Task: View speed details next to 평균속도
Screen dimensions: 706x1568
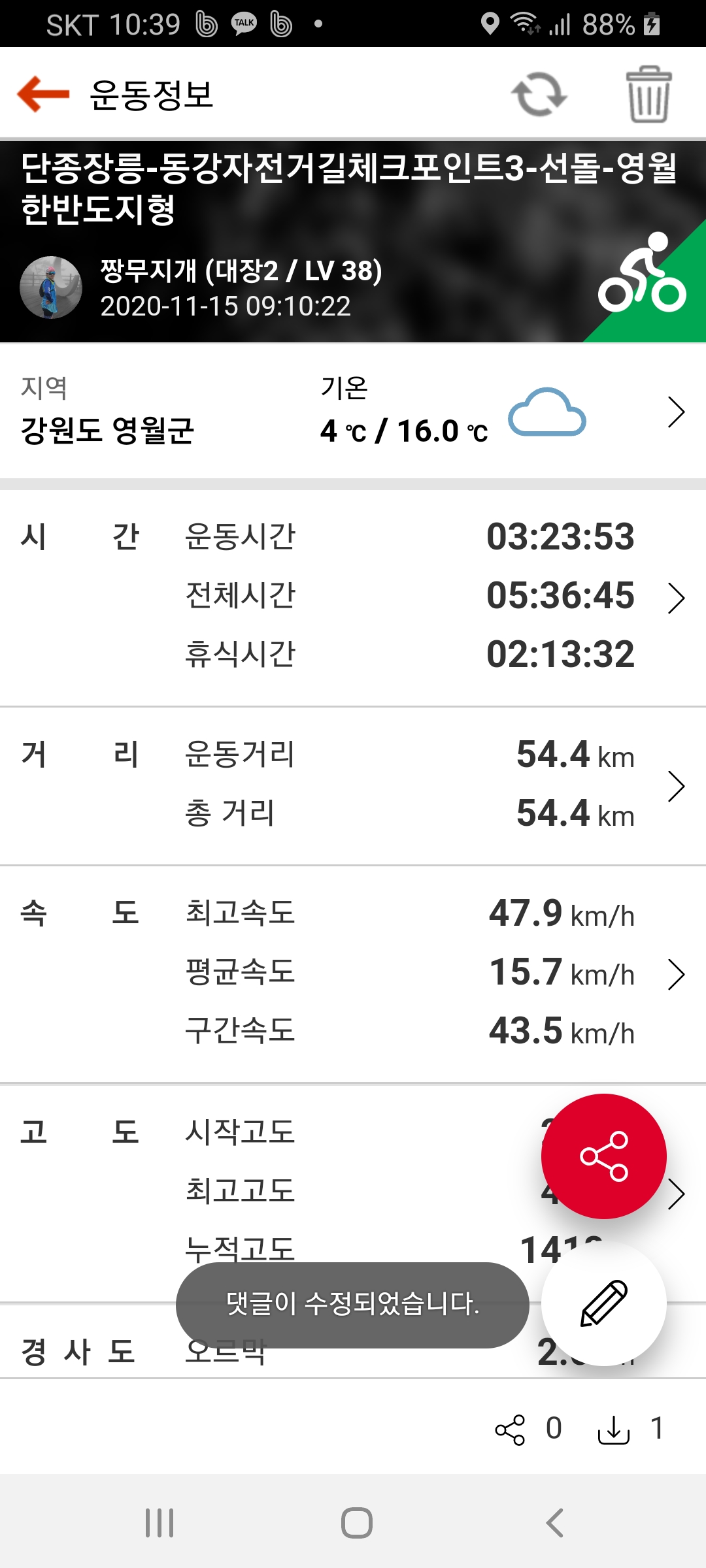Action: click(676, 974)
